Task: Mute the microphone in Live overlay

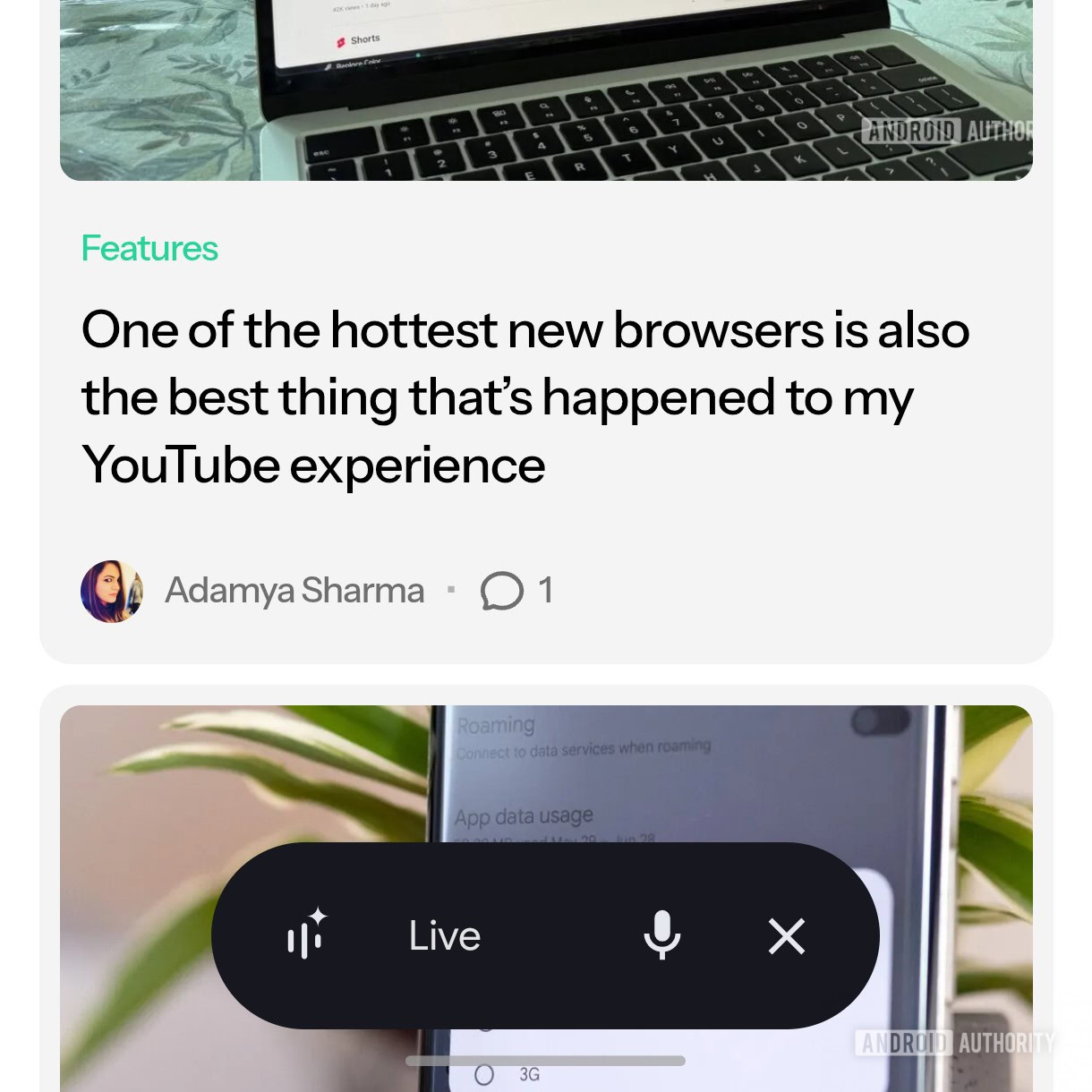Action: pos(661,935)
